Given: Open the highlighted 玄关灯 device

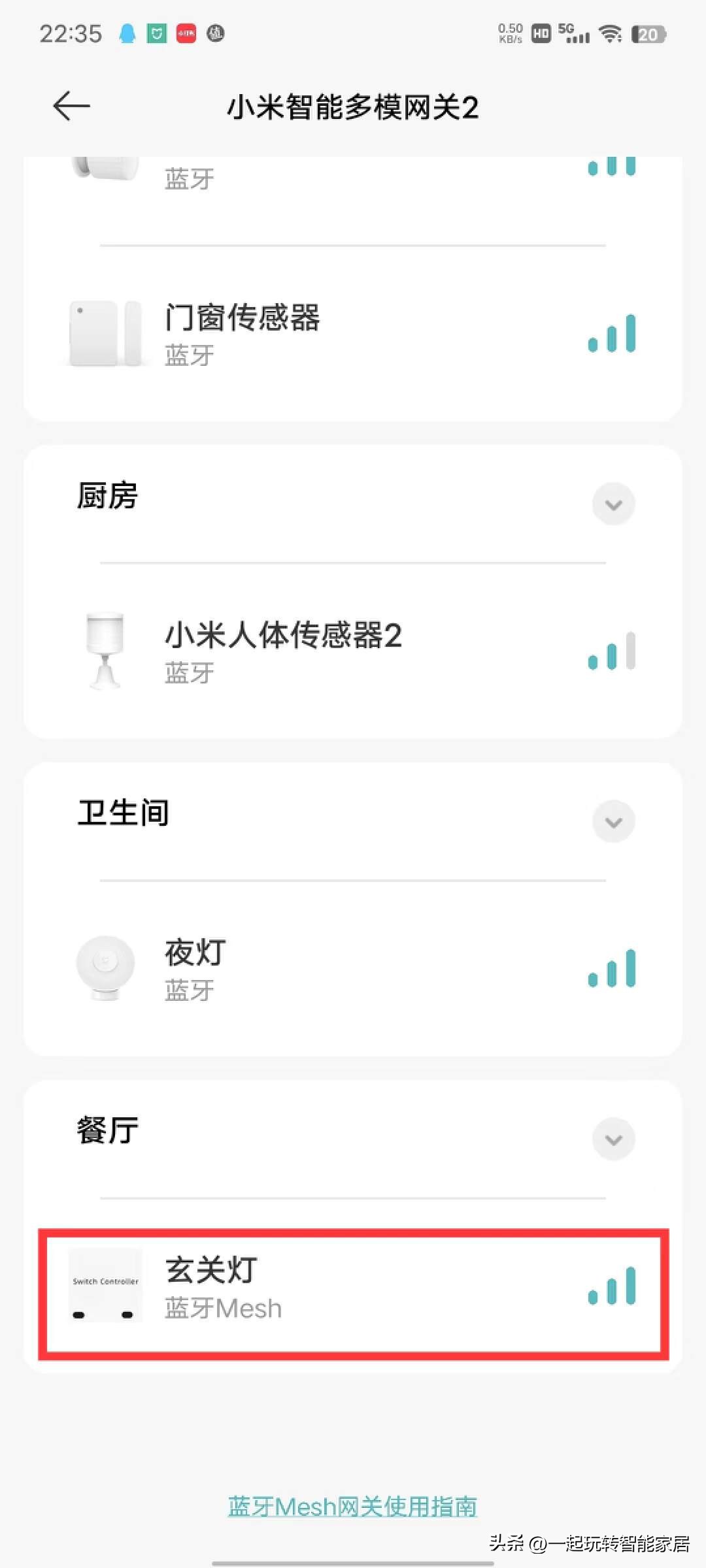Looking at the screenshot, I should pos(353,1286).
